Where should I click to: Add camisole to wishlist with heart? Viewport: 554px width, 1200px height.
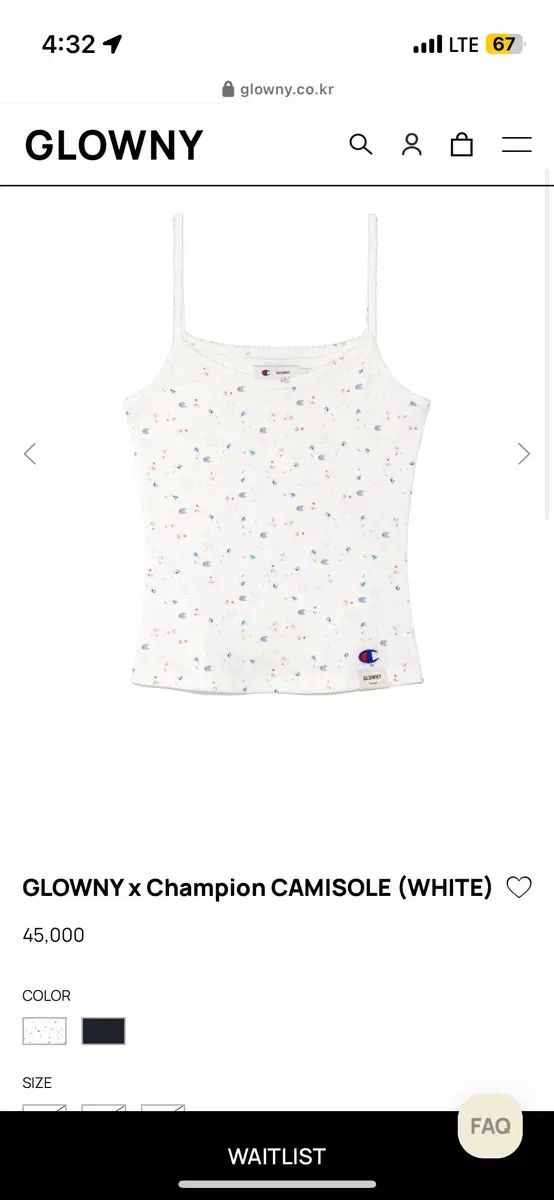519,887
